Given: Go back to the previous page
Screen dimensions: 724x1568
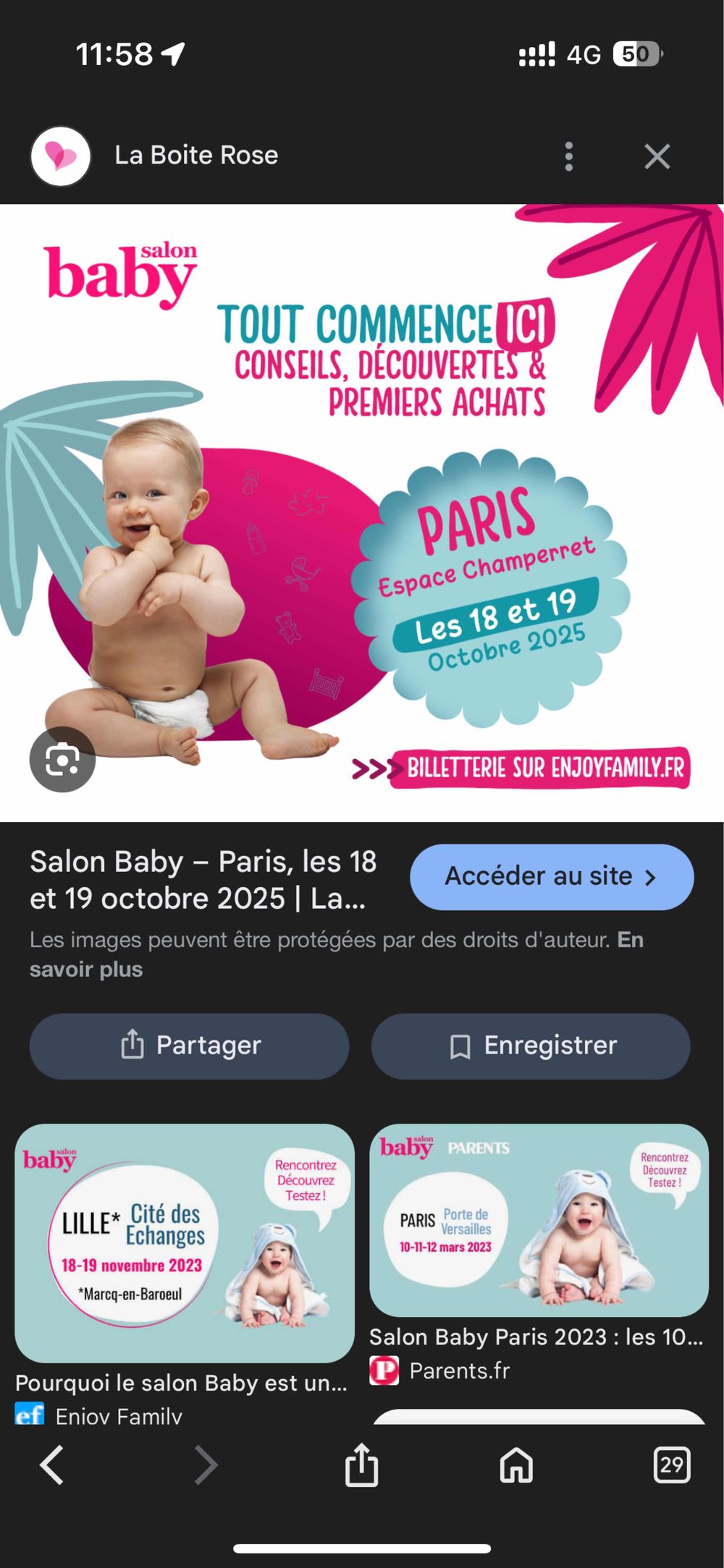Looking at the screenshot, I should [x=52, y=1465].
